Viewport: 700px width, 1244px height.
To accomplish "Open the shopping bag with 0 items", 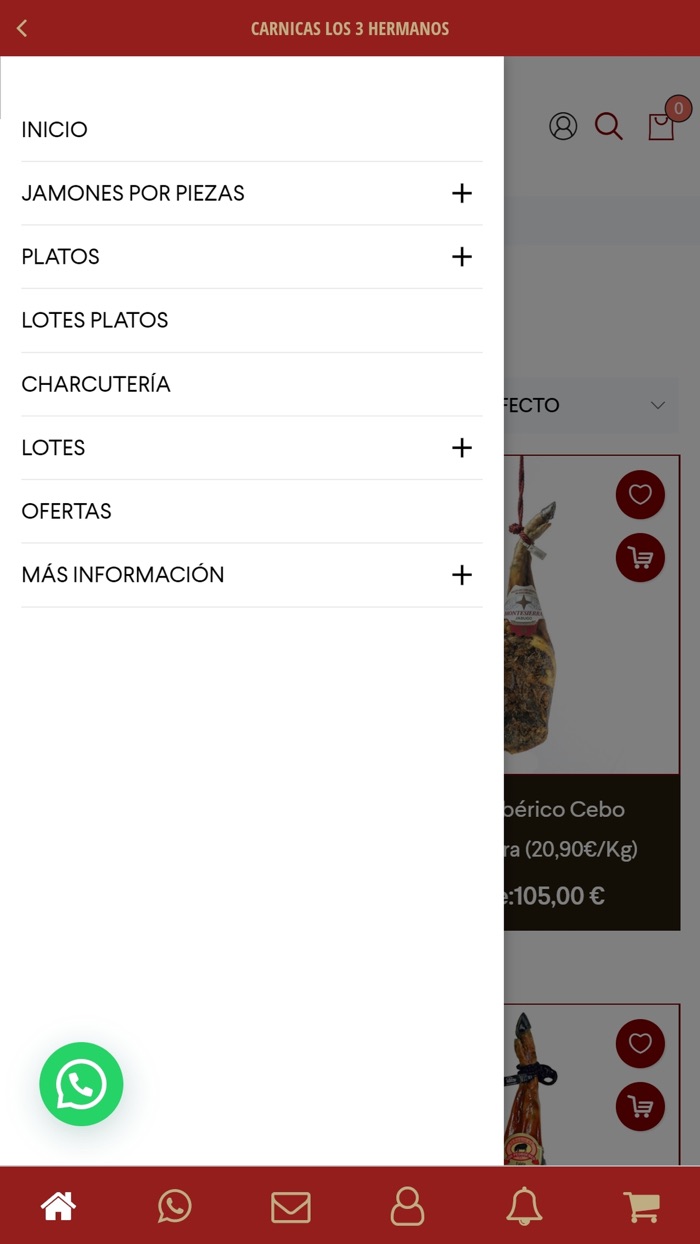I will pos(662,126).
